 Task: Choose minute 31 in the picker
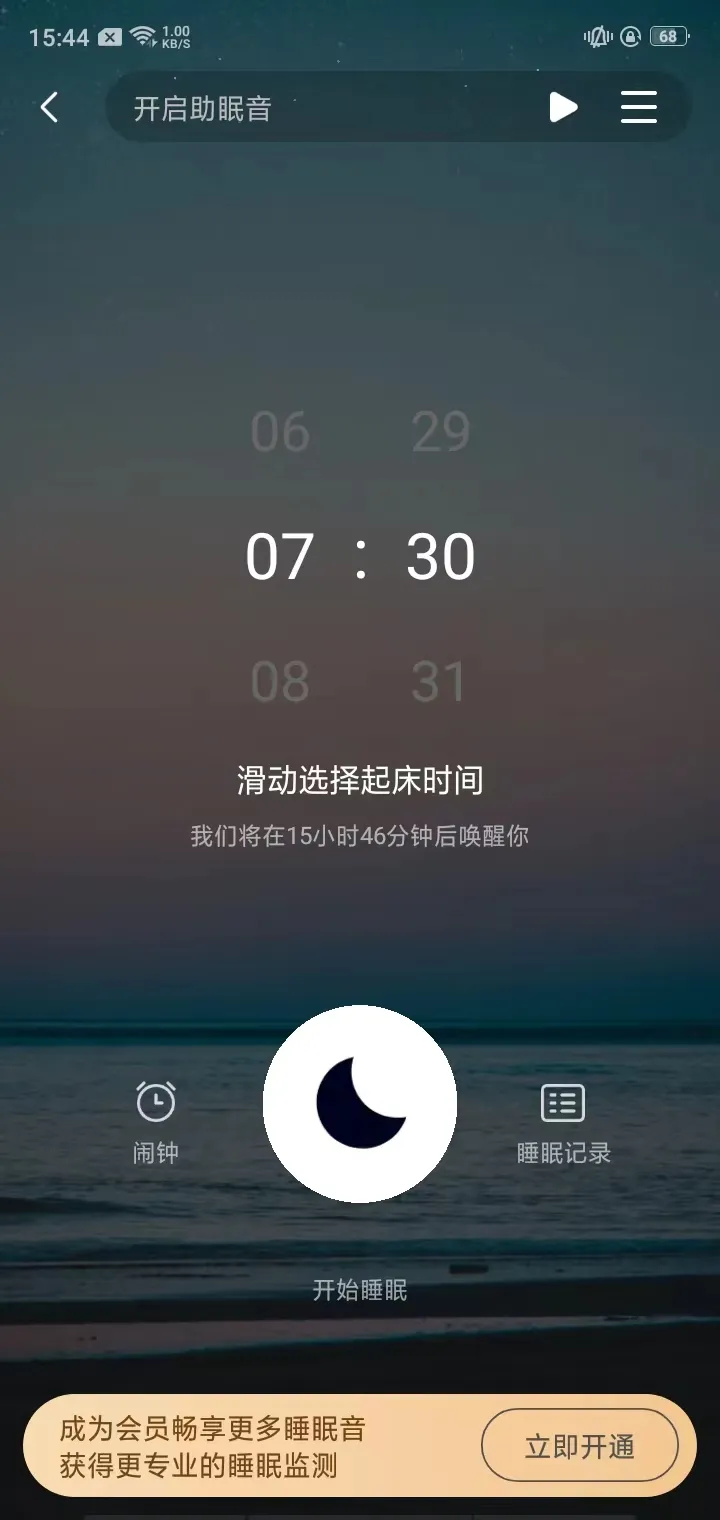440,682
